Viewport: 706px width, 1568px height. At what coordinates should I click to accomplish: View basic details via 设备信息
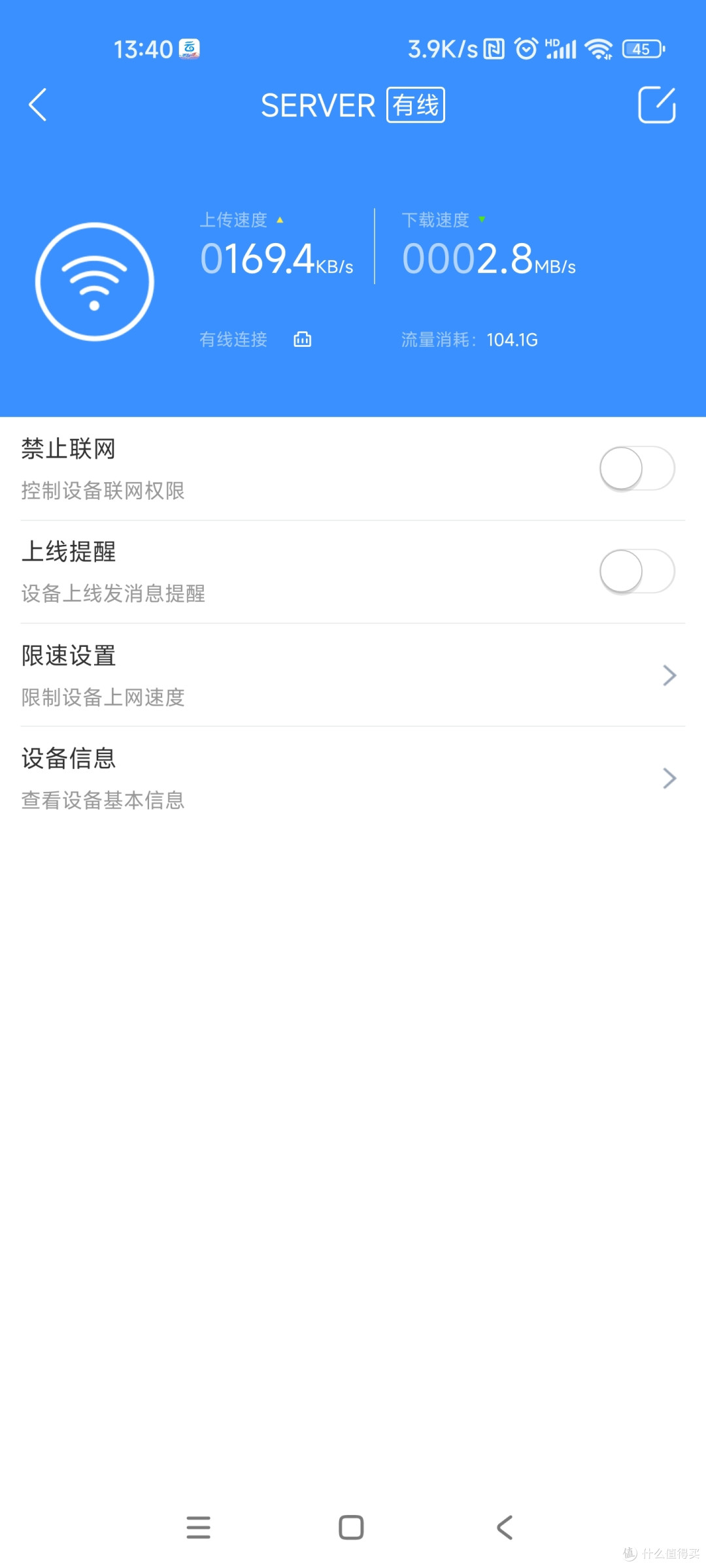click(x=261, y=778)
